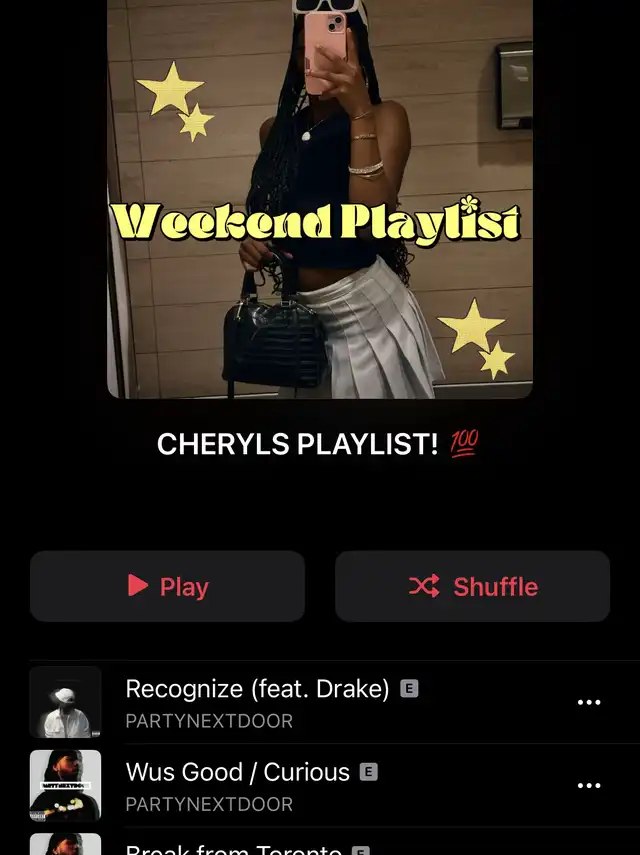Shuffle the playlist songs
640x855 pixels.
pyautogui.click(x=472, y=586)
